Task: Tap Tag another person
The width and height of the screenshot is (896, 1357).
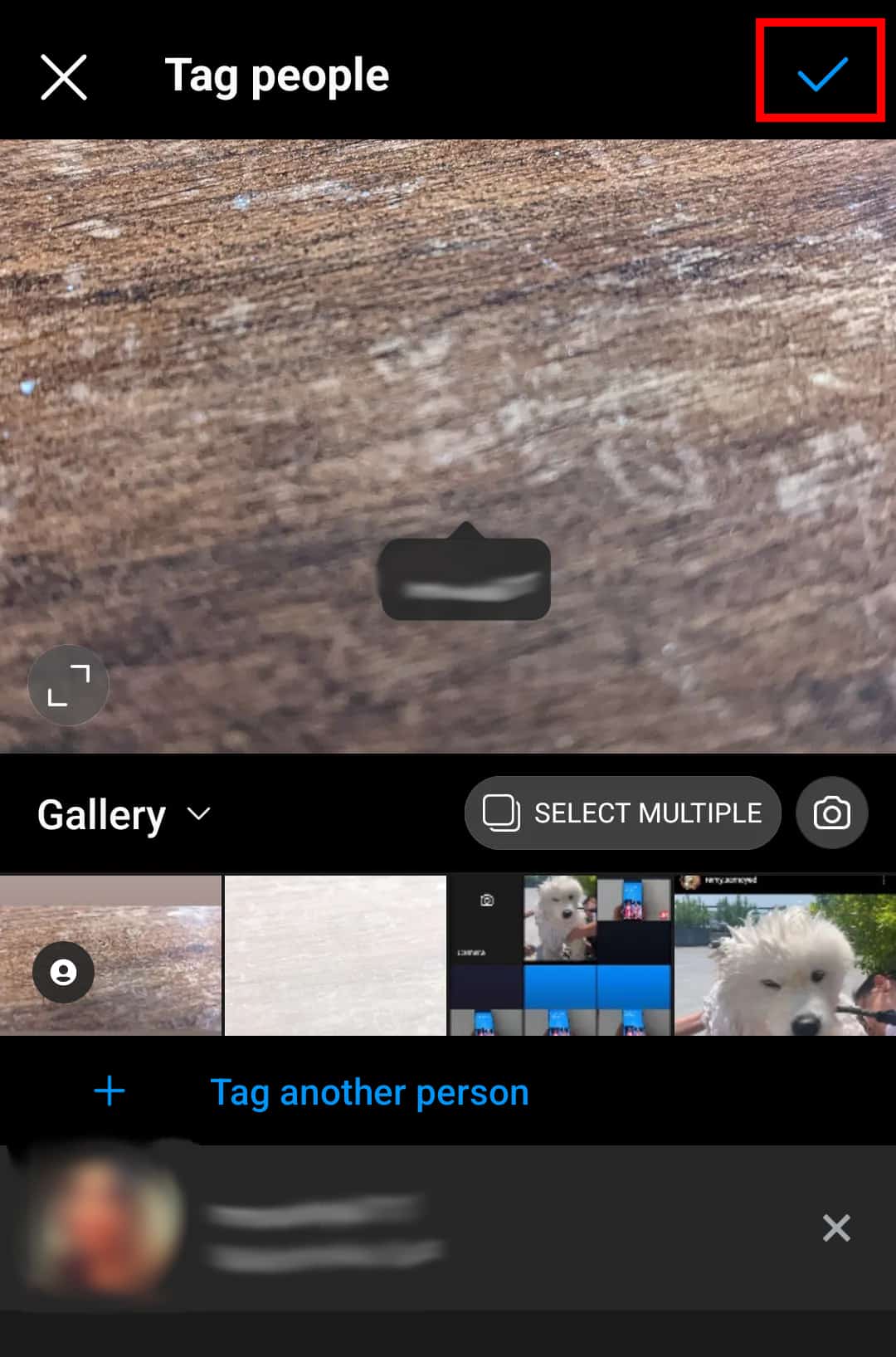Action: [368, 1092]
